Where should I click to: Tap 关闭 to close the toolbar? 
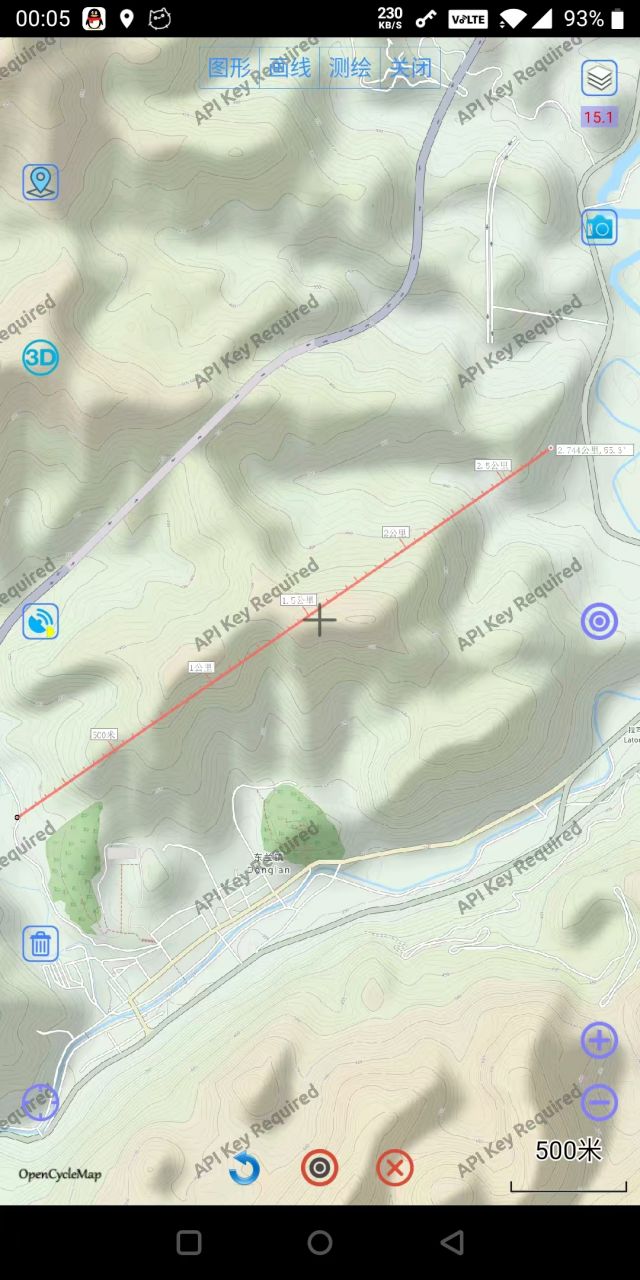pyautogui.click(x=410, y=68)
